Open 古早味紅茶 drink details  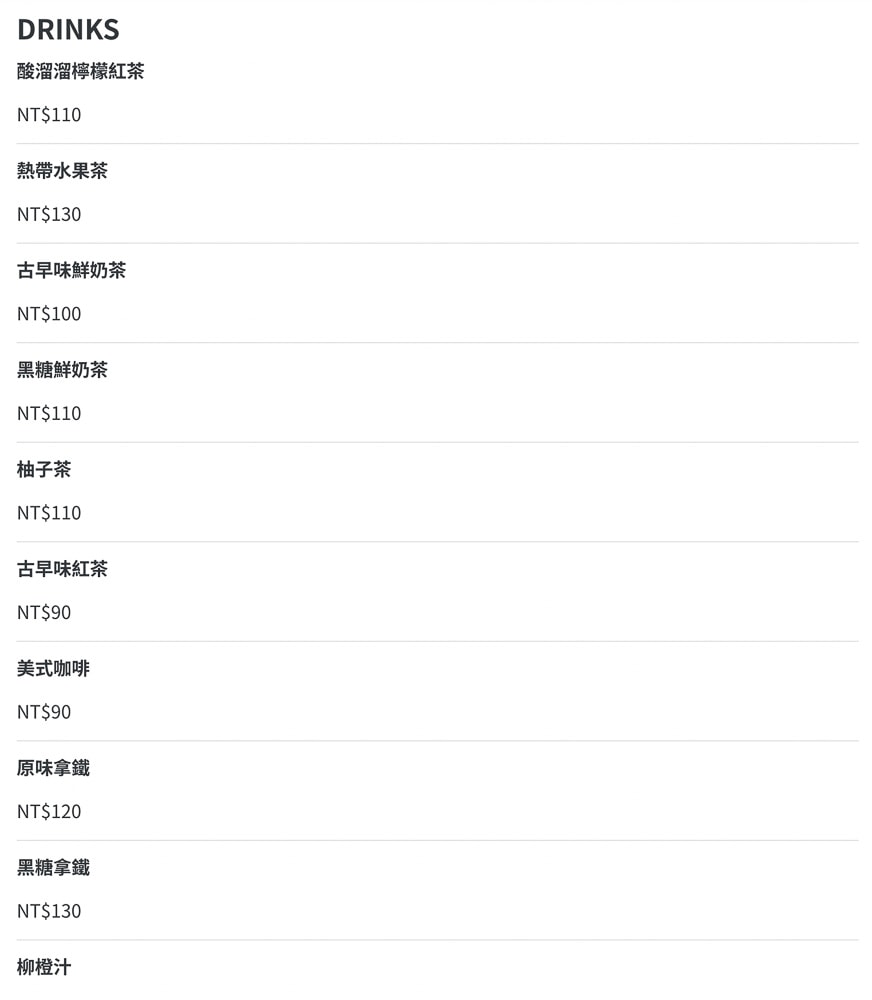coord(62,569)
